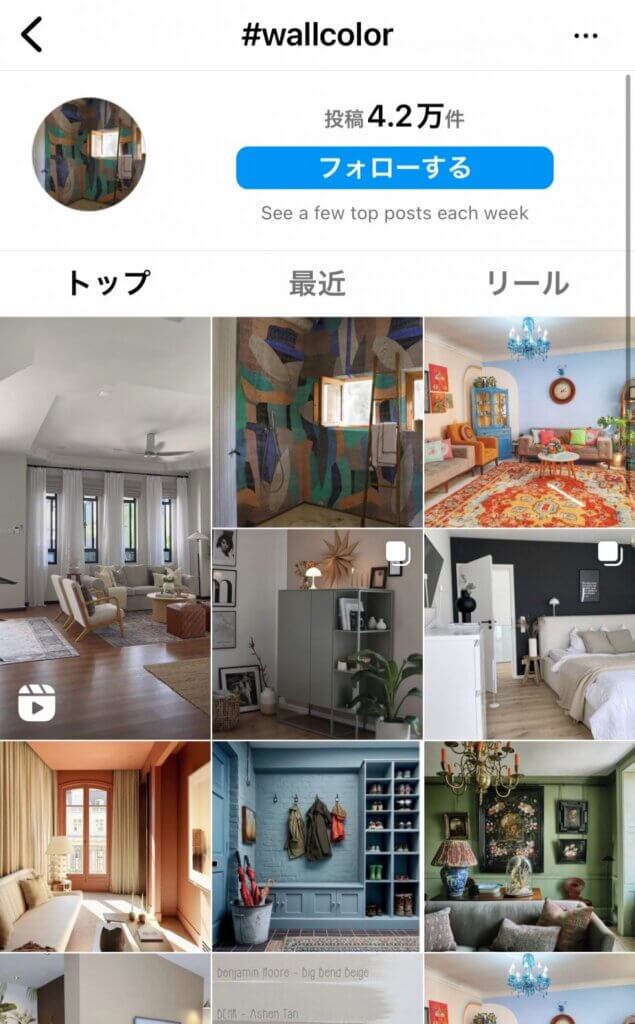
Task: Open the green wall with floral paintings post
Action: [530, 846]
